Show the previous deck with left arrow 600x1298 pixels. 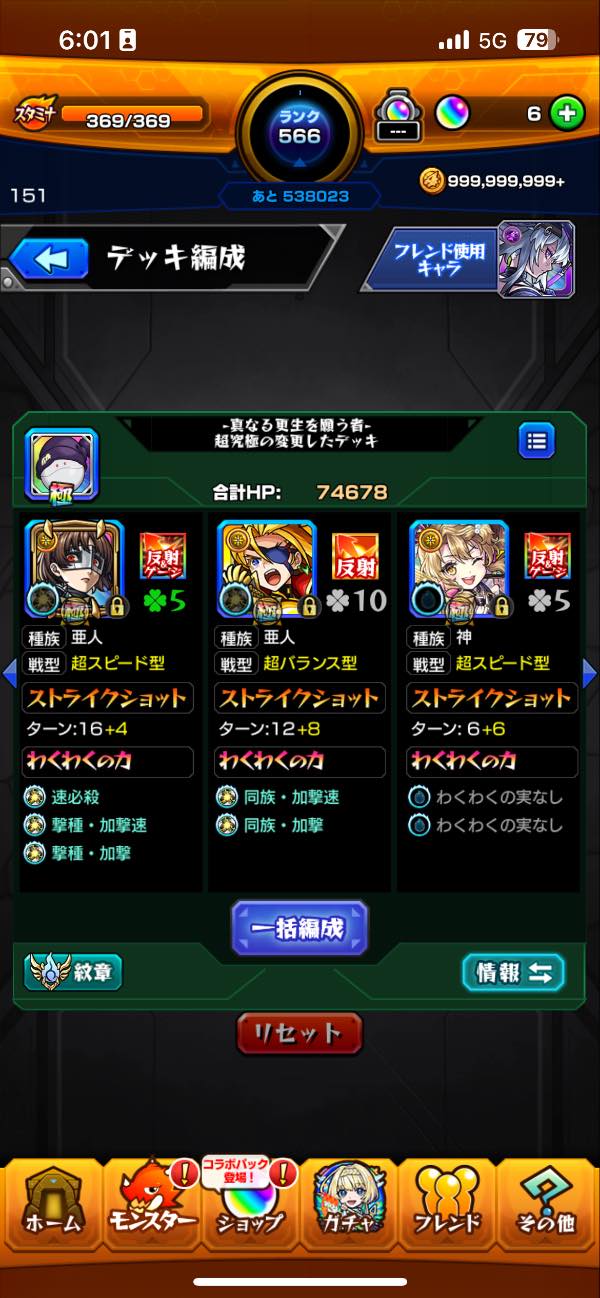coord(10,673)
